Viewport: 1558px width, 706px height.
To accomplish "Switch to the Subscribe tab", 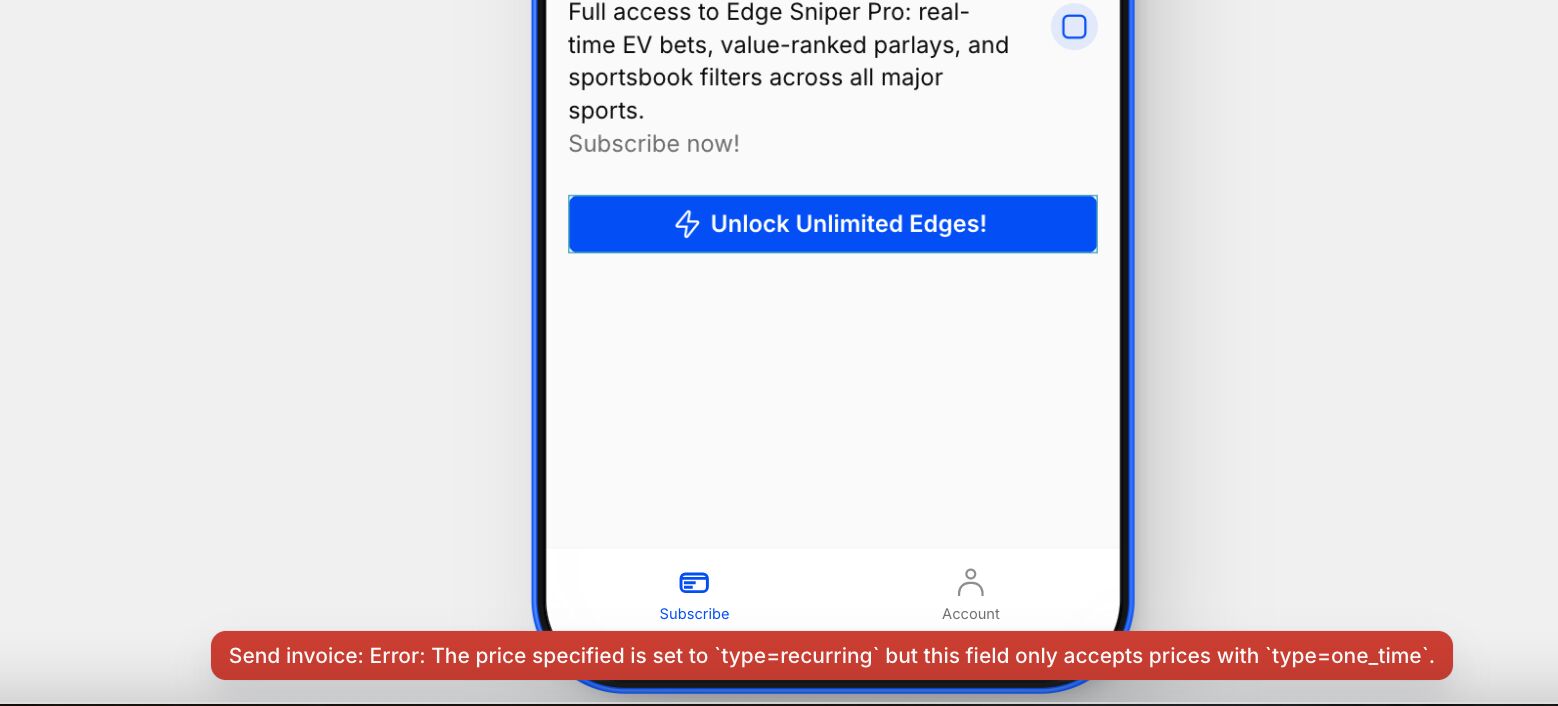I will pyautogui.click(x=694, y=594).
